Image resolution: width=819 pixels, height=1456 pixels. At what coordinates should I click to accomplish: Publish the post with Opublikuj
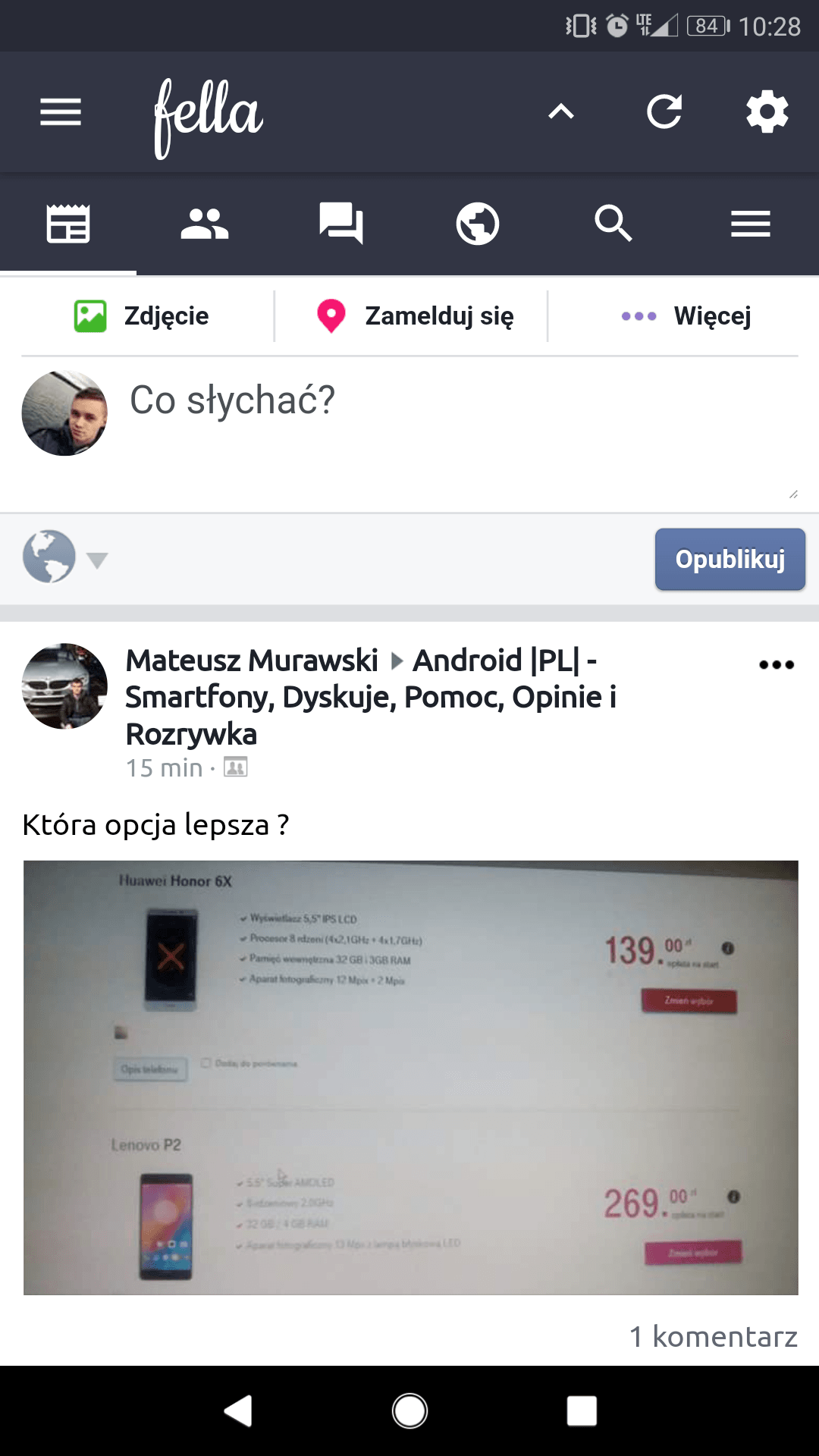730,560
